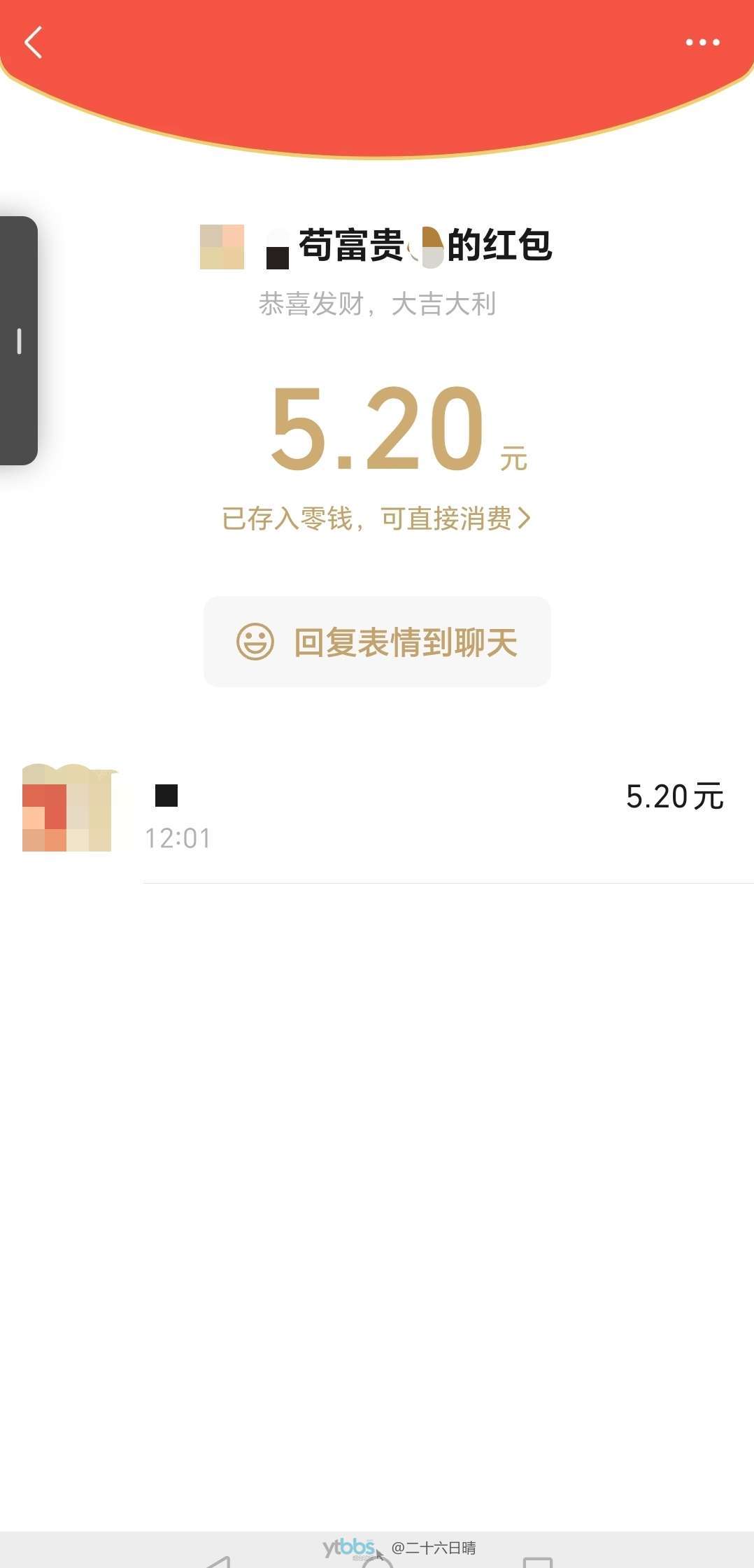
Task: Tap 回复表情到聊天 button
Action: pos(377,642)
